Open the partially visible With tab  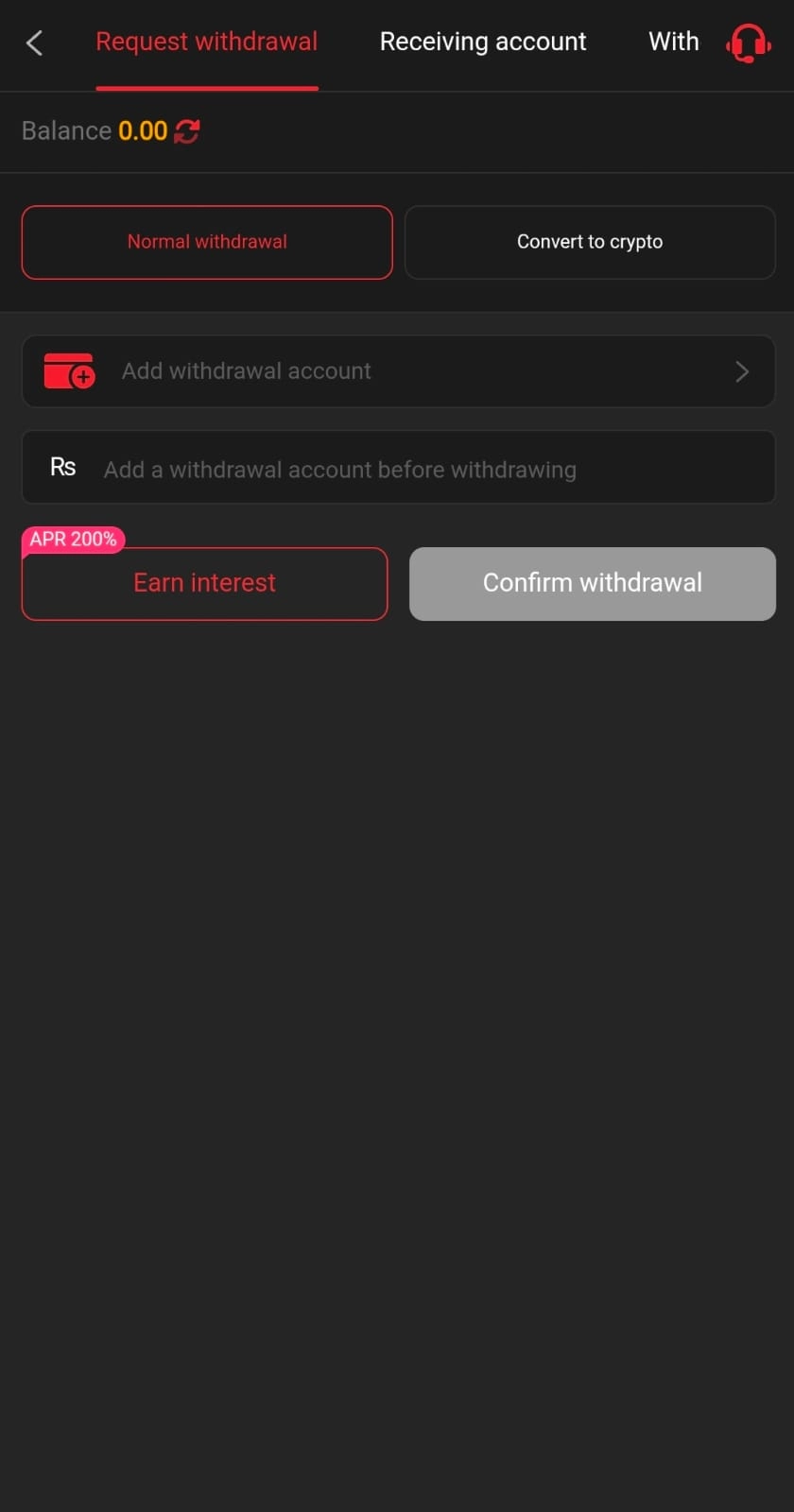[673, 43]
